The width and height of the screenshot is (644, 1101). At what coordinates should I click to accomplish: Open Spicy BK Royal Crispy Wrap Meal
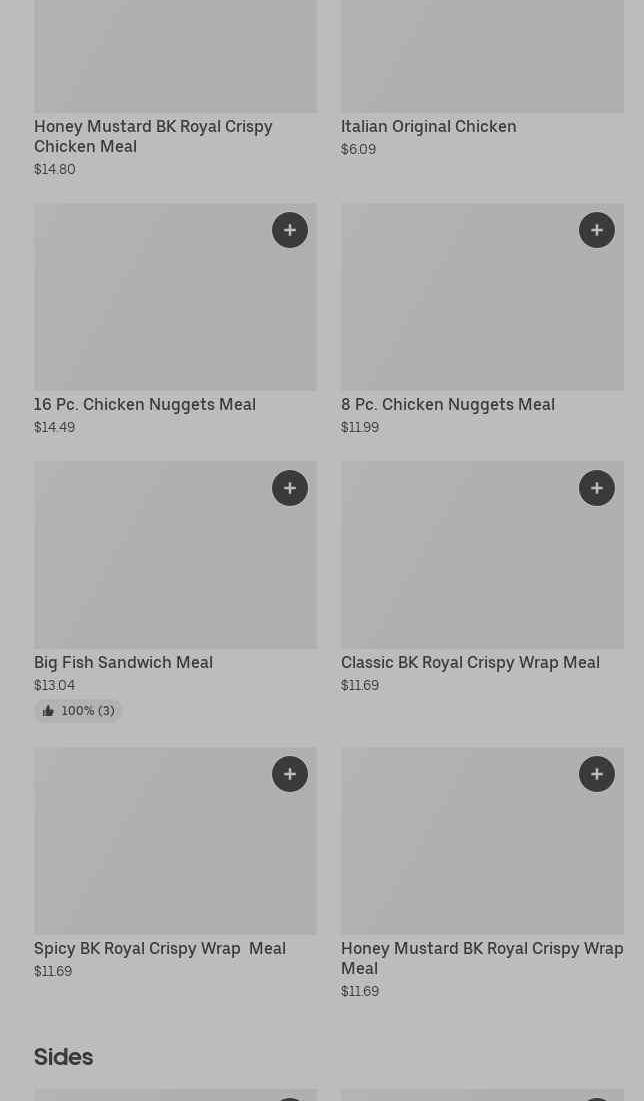[160, 948]
